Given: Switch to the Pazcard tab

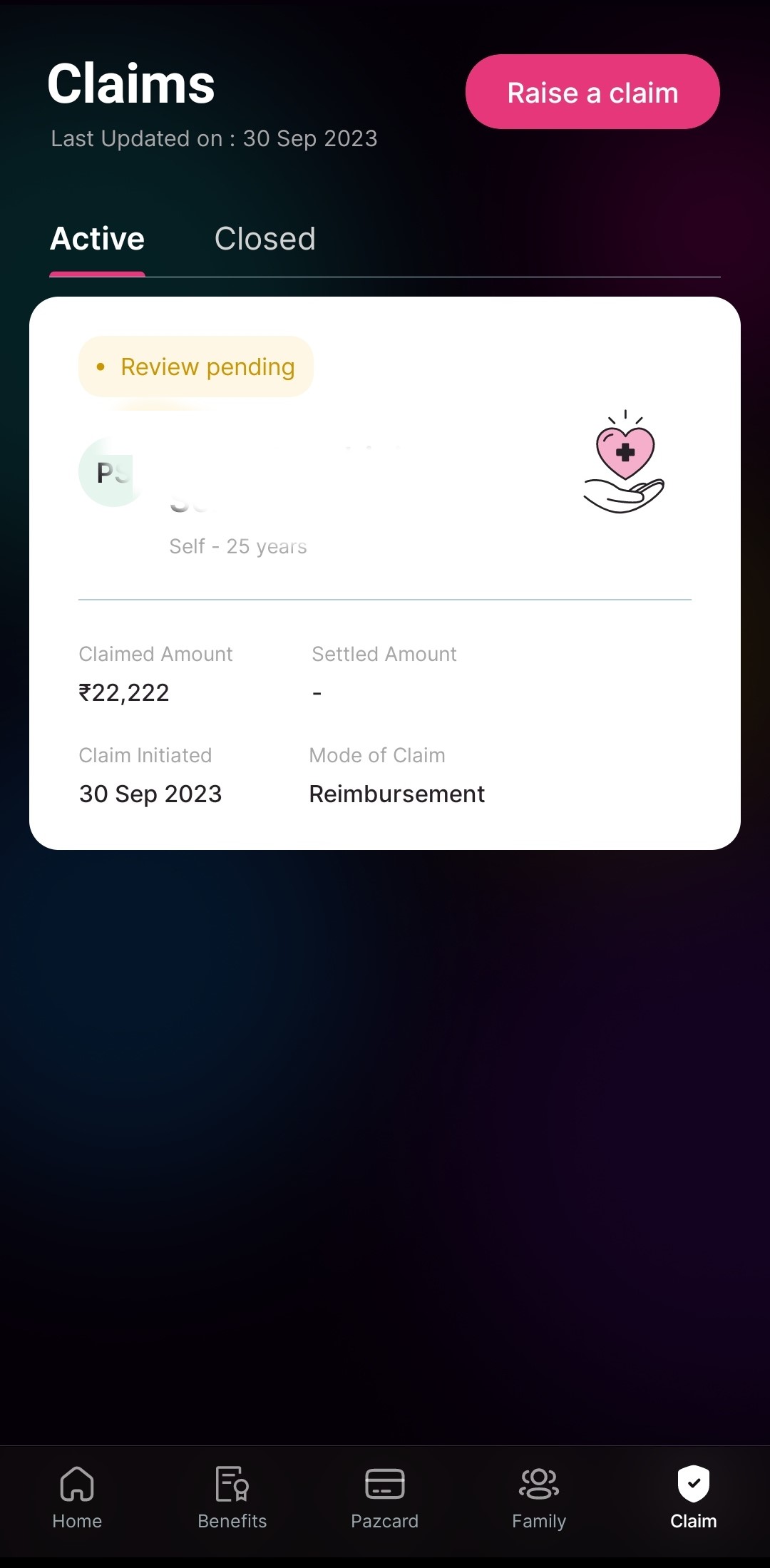Looking at the screenshot, I should point(384,1497).
